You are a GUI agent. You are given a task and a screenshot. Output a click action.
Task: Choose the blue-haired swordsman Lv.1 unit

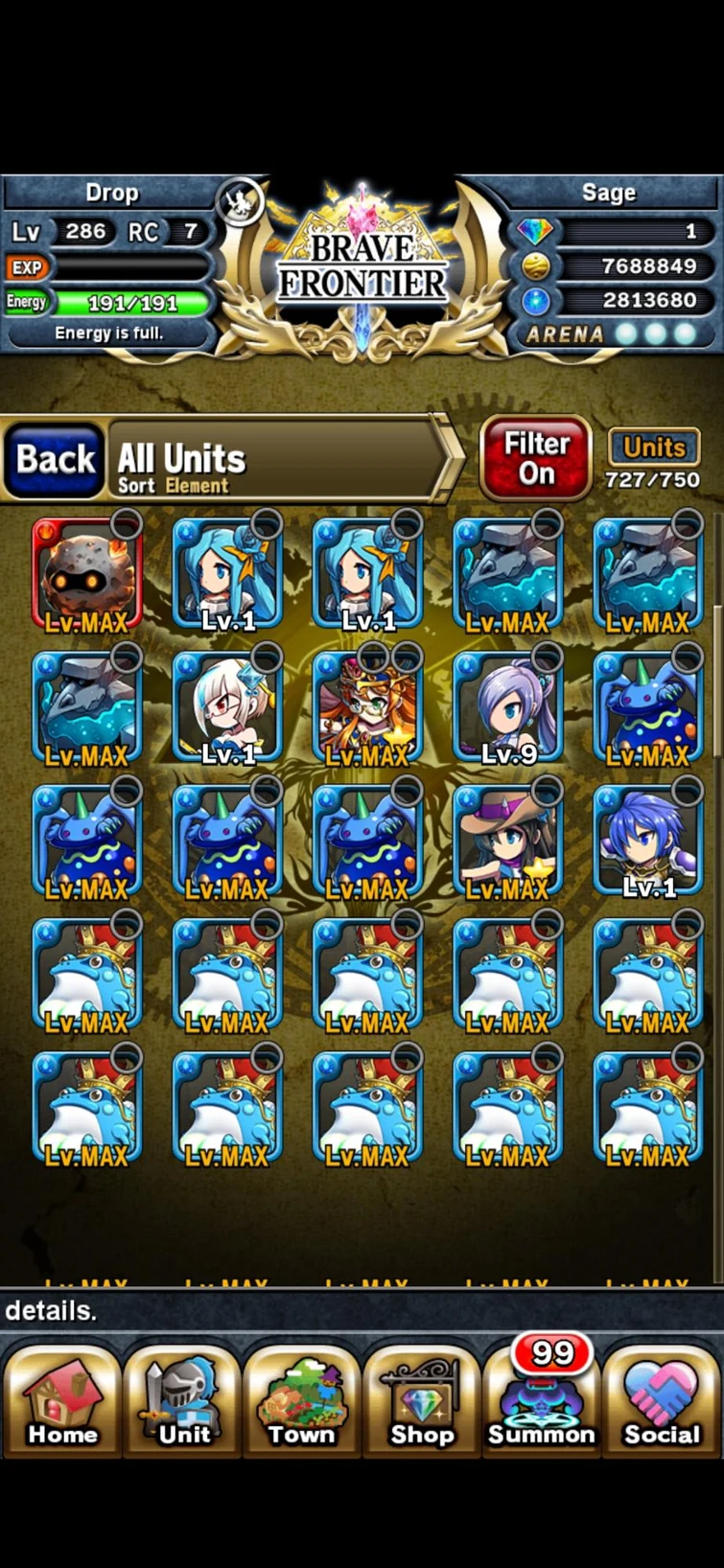647,842
